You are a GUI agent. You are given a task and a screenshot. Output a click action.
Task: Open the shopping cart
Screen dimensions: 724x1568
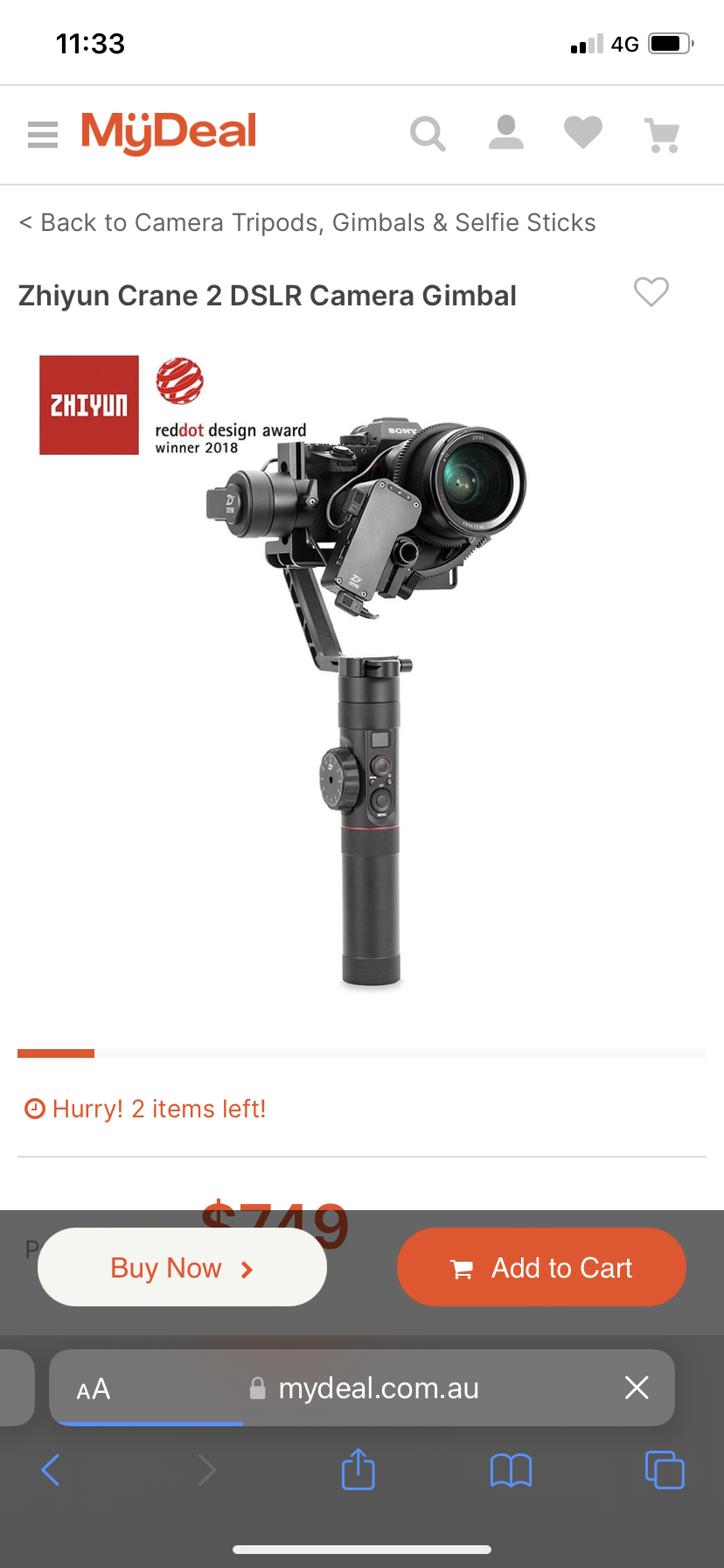tap(662, 135)
